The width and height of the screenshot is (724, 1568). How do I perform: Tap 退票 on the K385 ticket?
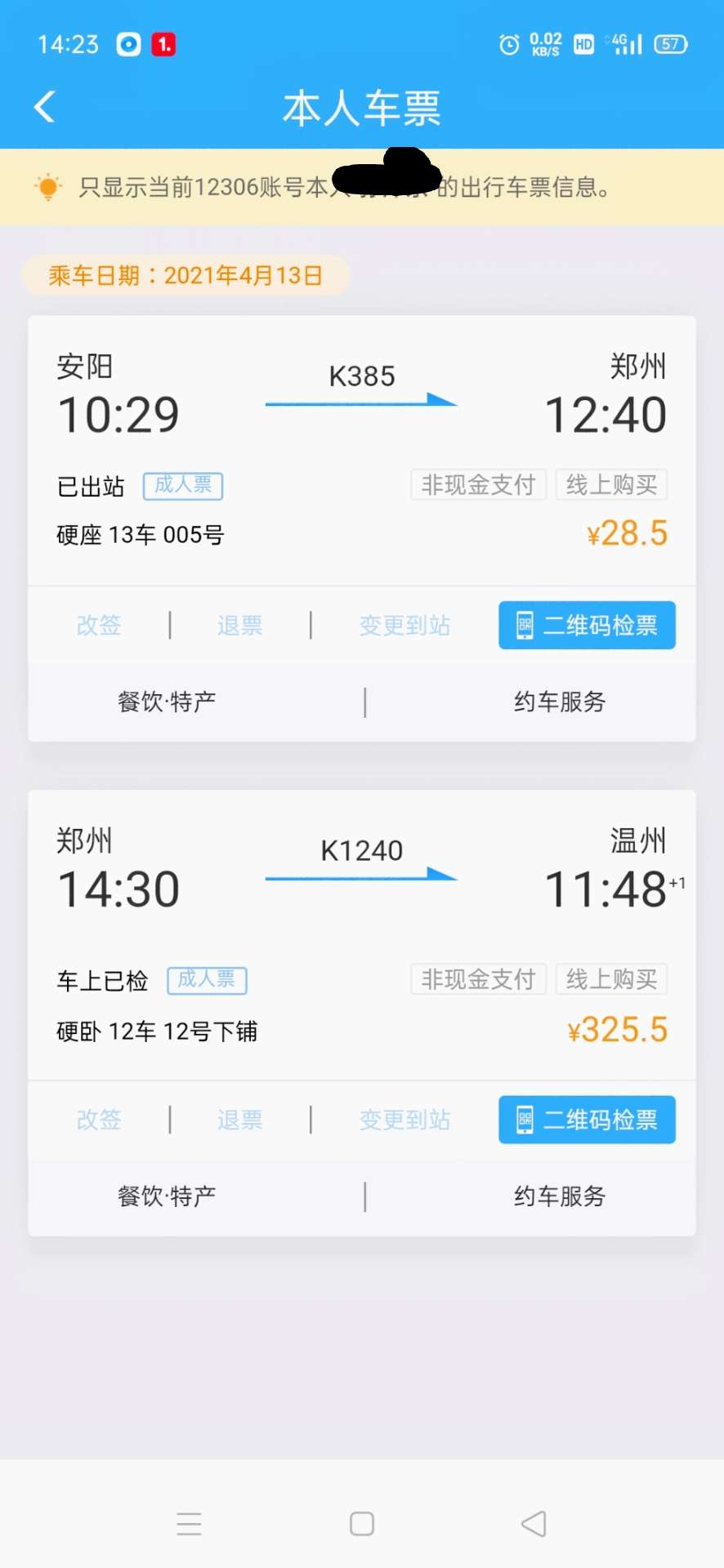coord(240,626)
